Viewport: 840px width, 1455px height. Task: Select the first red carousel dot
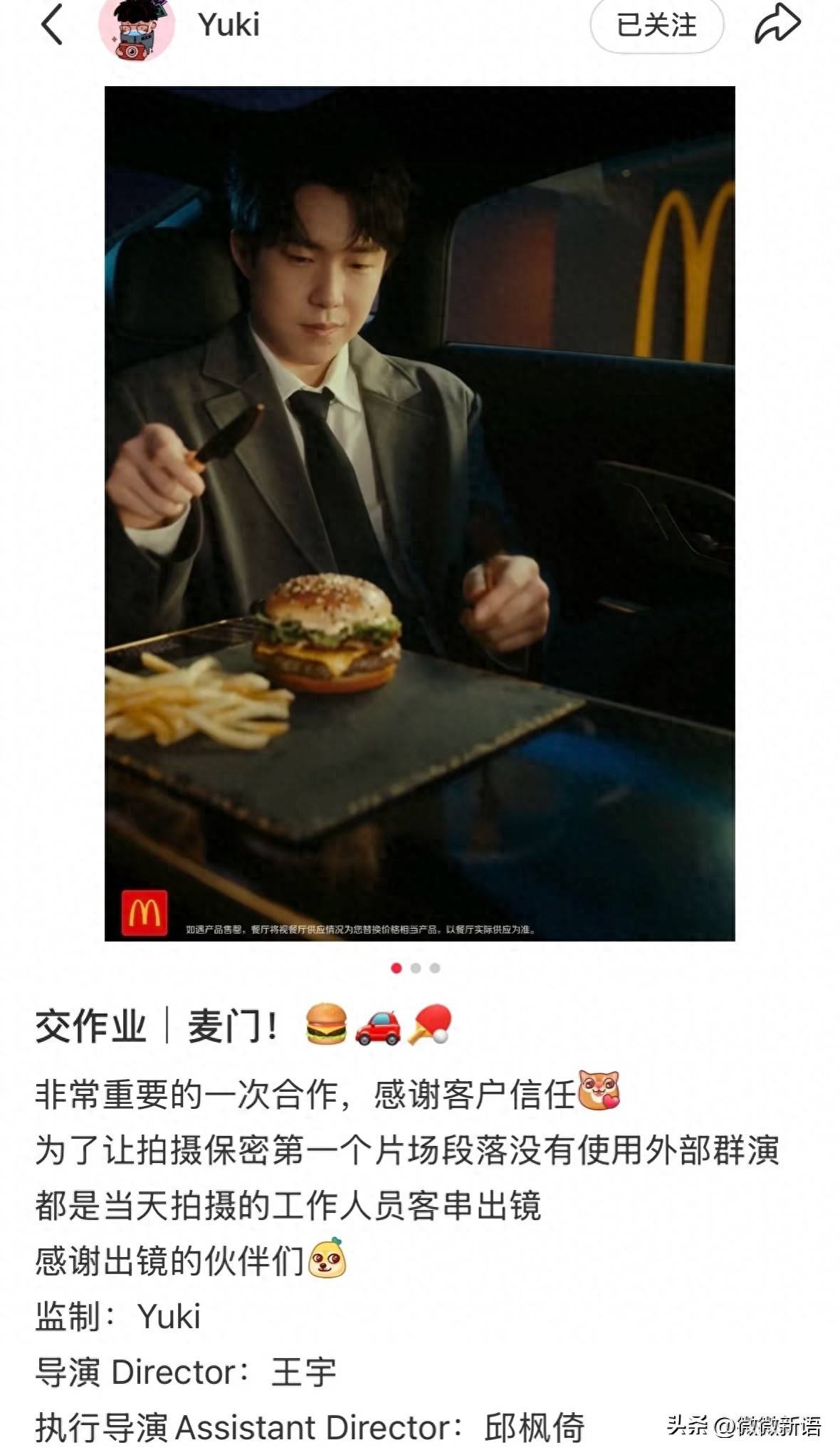click(x=397, y=969)
